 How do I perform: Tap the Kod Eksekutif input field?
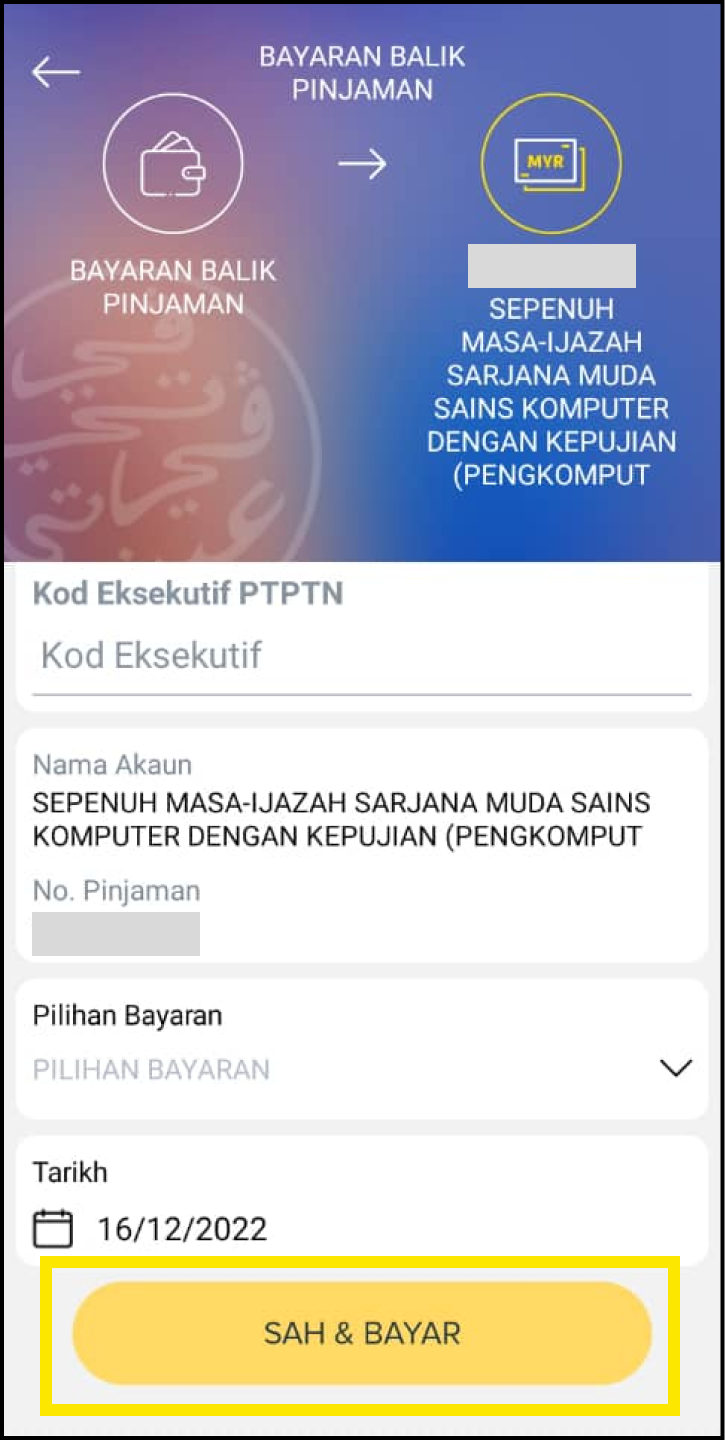361,656
